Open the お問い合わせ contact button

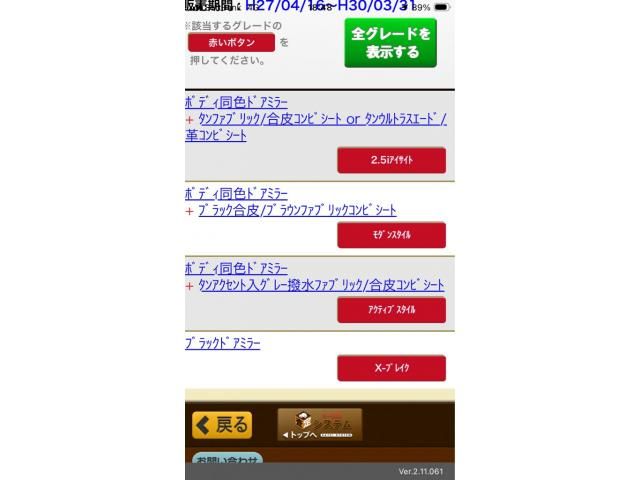point(226,459)
